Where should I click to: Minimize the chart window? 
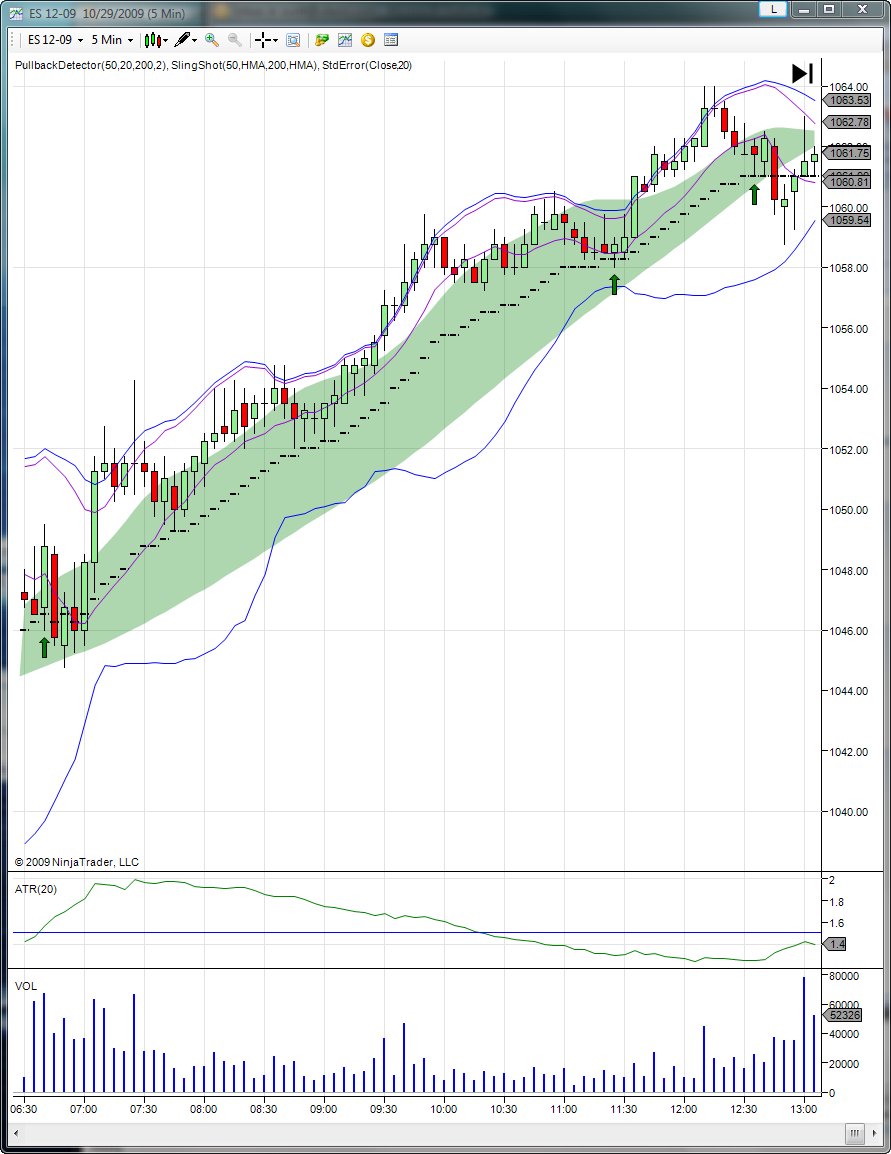pos(803,9)
